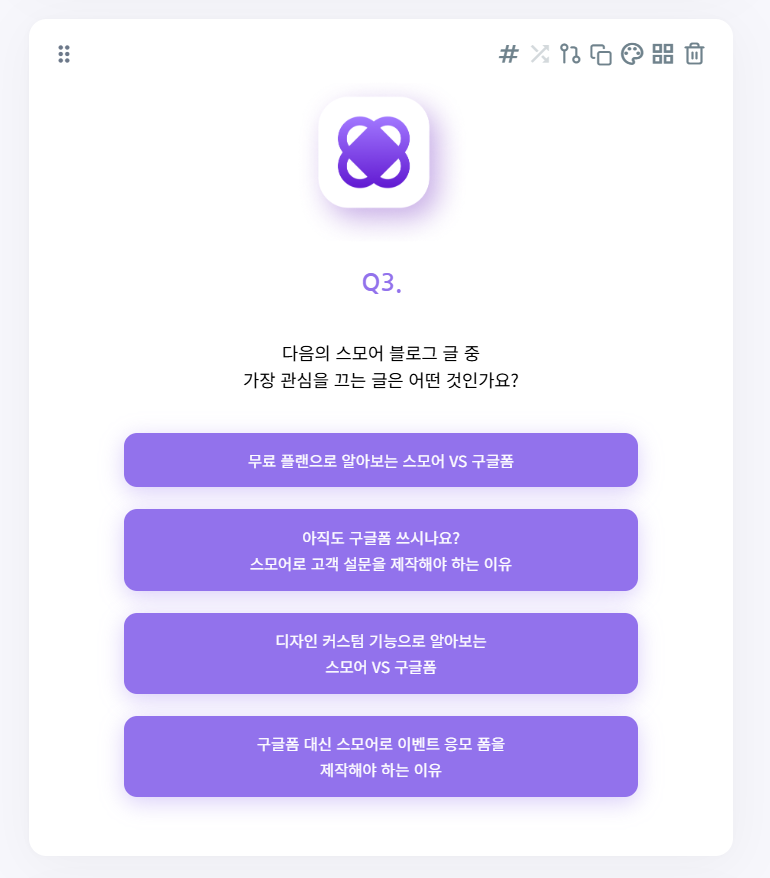Select answer 무료 플랜으로 알아보는 스모어 VS 구글폼
This screenshot has width=770, height=878.
click(381, 460)
